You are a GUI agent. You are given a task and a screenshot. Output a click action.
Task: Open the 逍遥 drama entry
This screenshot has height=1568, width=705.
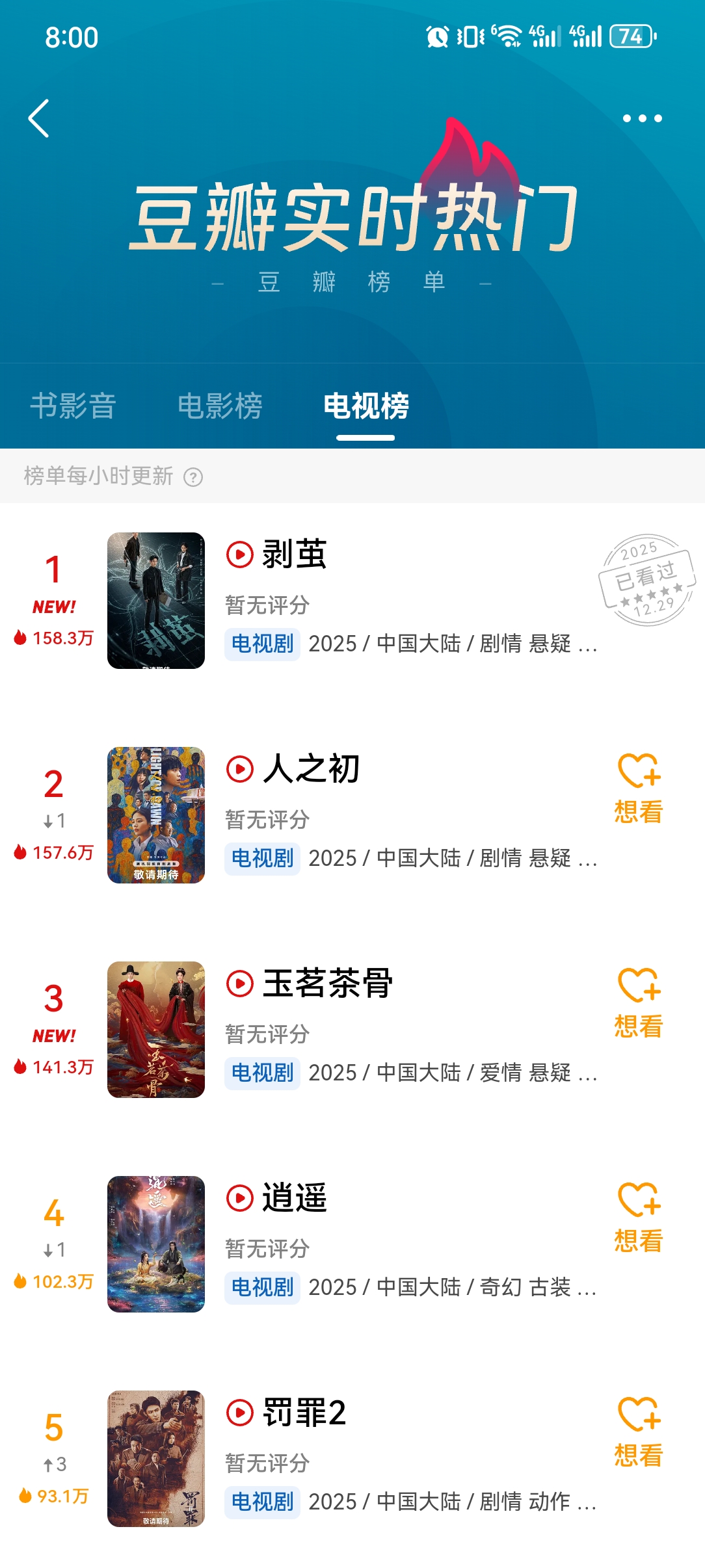tap(294, 1198)
